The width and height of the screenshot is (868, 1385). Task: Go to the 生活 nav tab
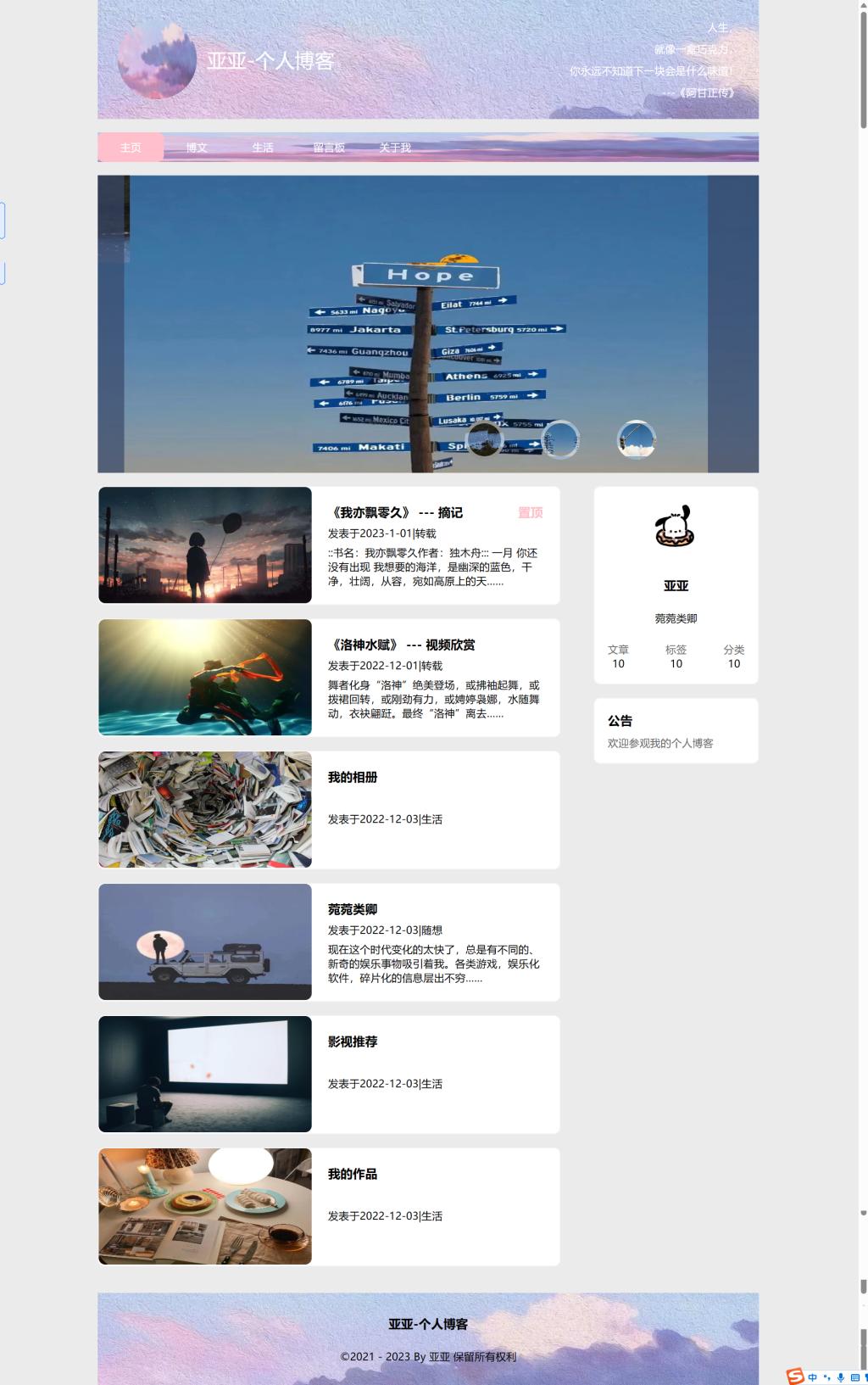263,148
